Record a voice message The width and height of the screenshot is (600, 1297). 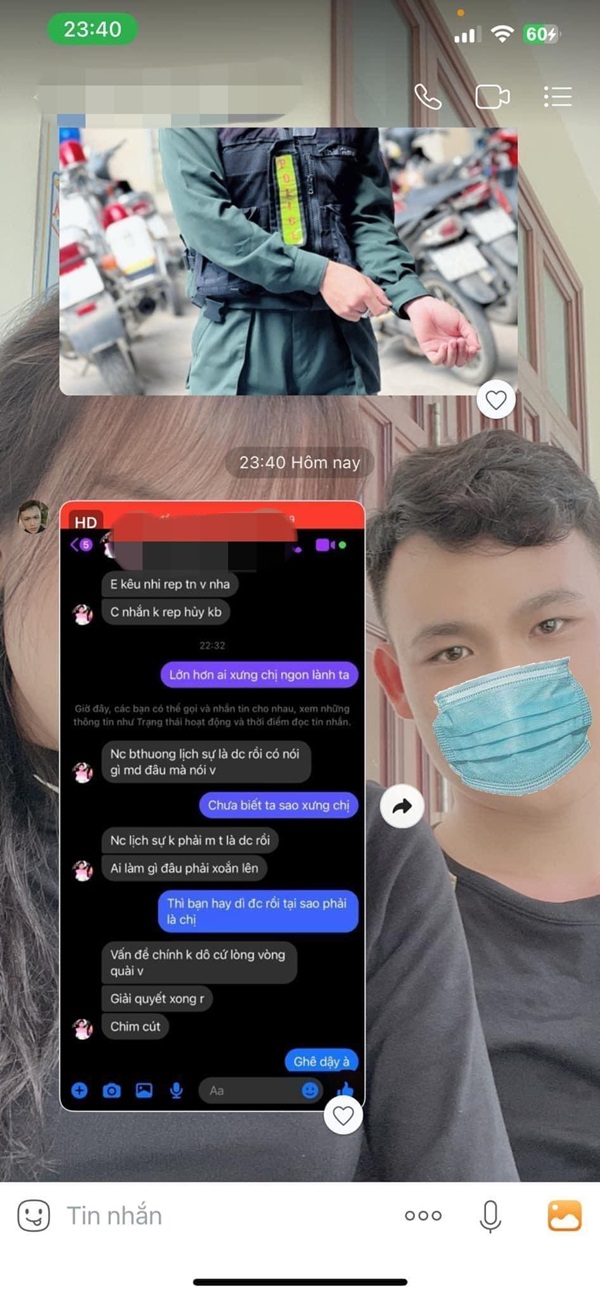point(490,1215)
